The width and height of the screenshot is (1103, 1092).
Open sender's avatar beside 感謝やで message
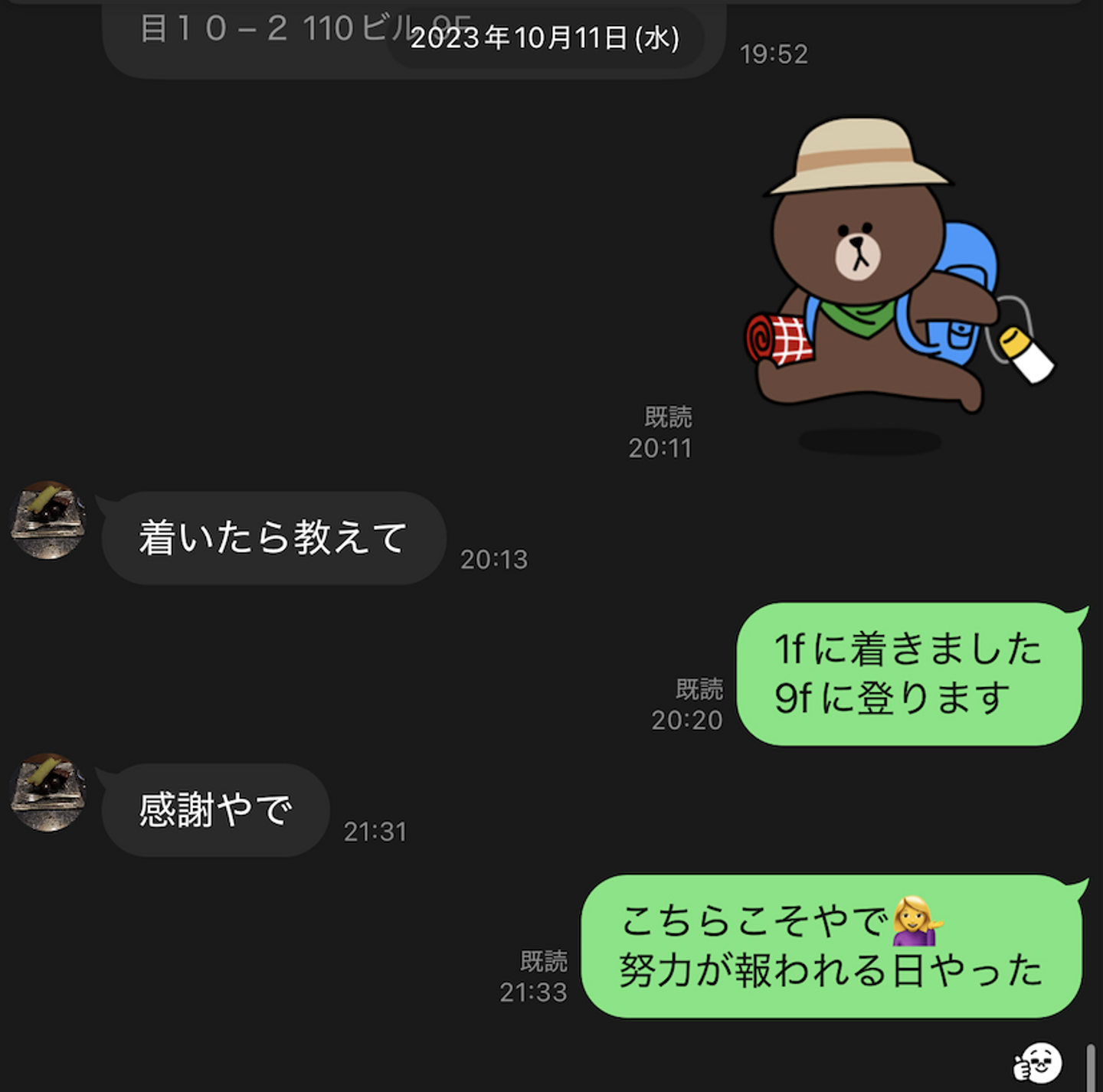47,793
